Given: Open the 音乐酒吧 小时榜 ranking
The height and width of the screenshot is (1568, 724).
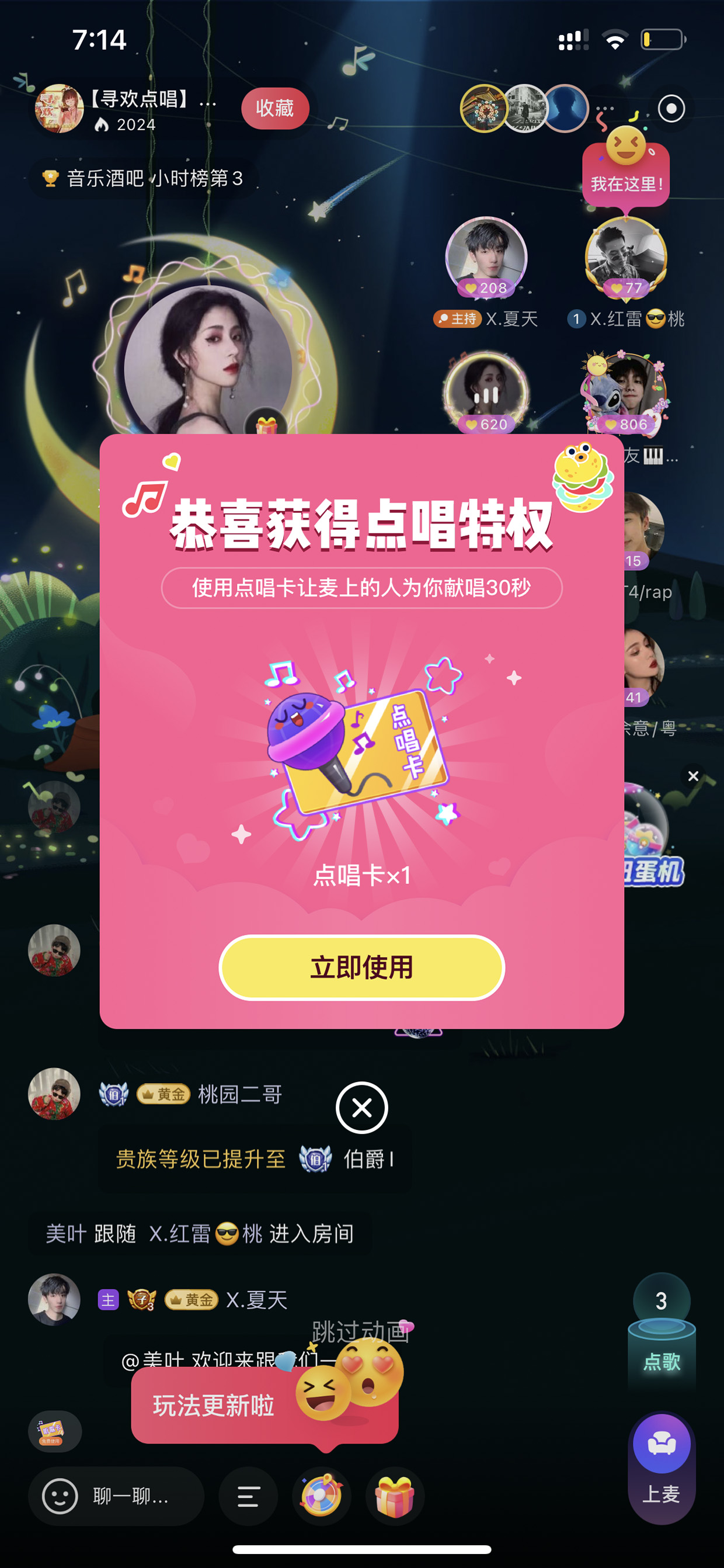Looking at the screenshot, I should pyautogui.click(x=144, y=178).
